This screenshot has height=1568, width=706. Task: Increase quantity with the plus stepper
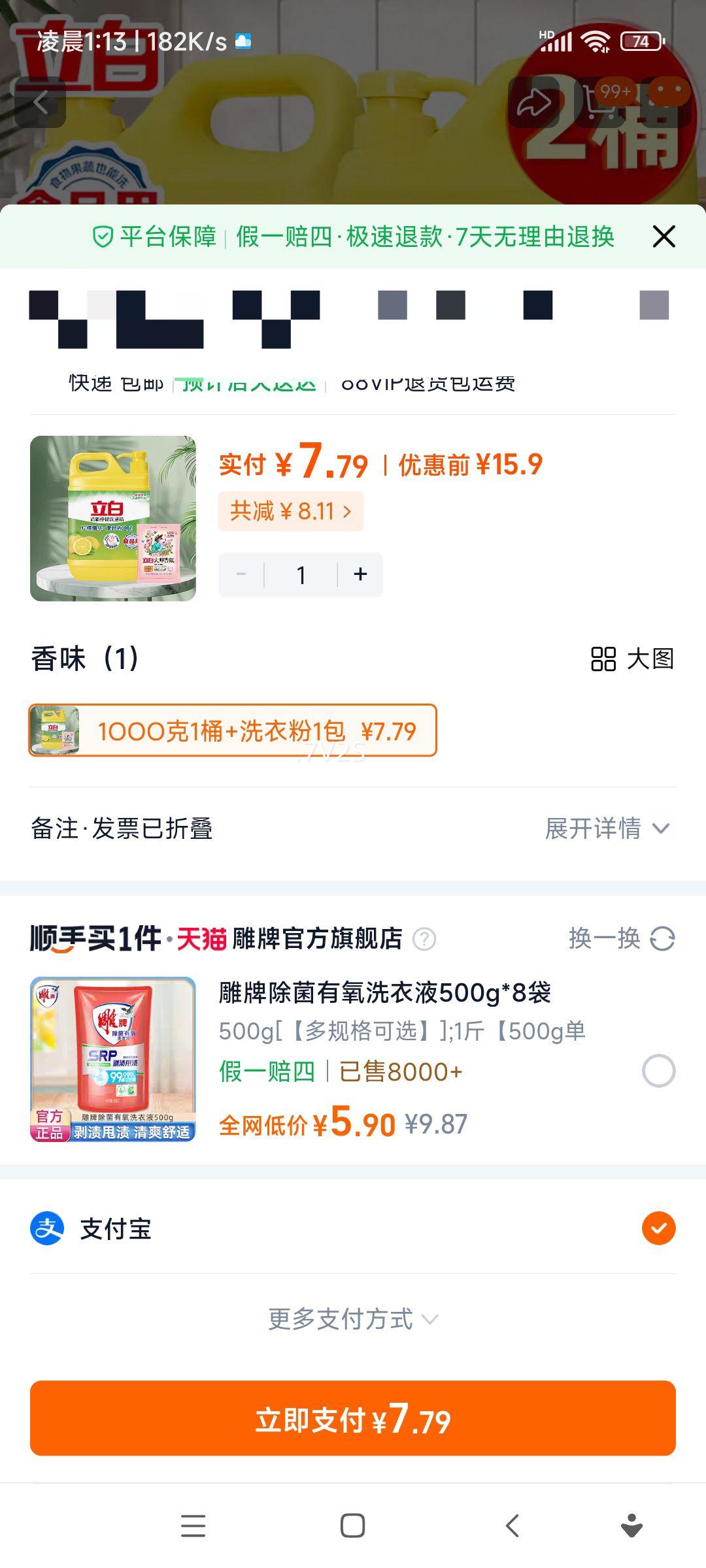pos(360,574)
